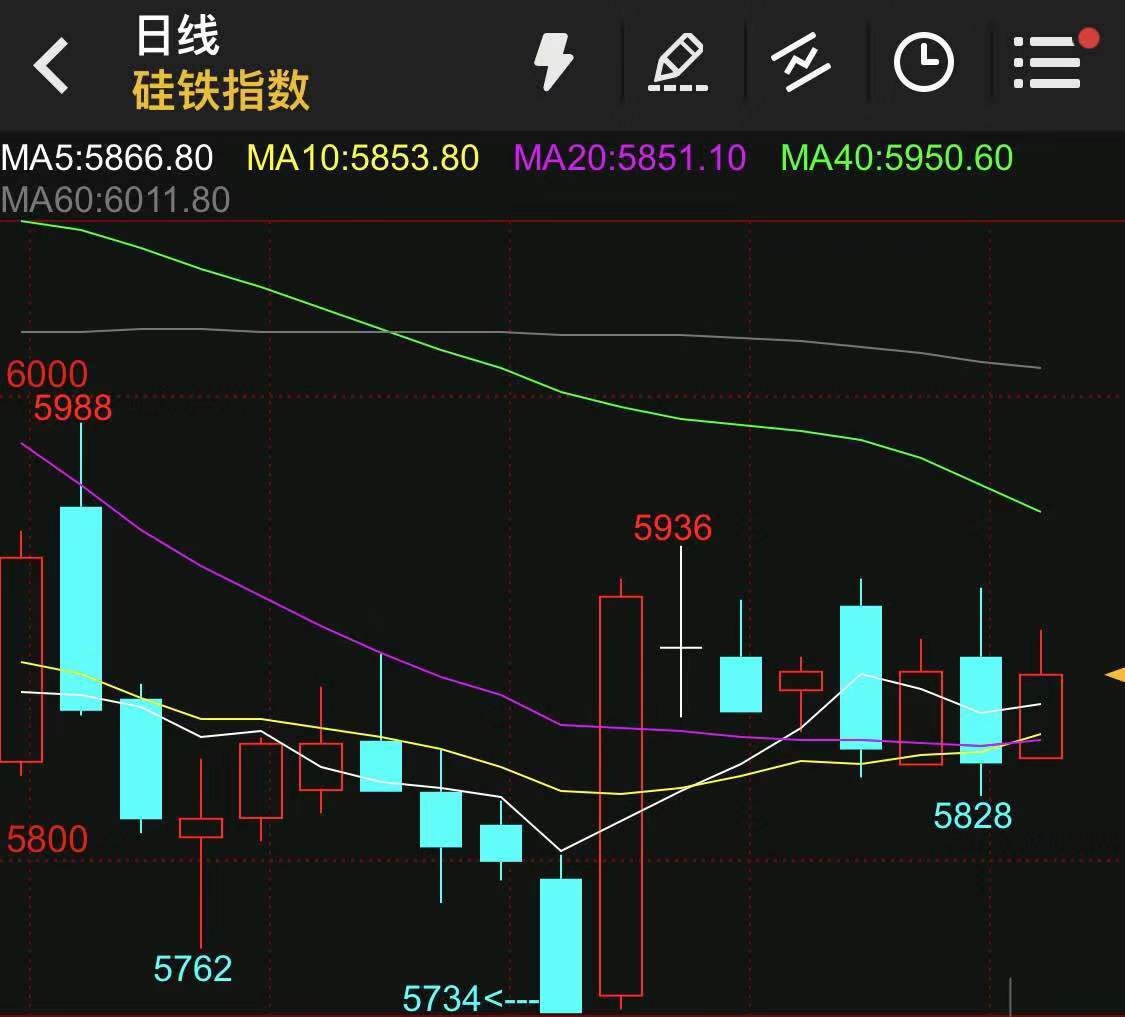Tap the 日线 硅铁指数 title
The height and width of the screenshot is (1017, 1125).
[221, 65]
